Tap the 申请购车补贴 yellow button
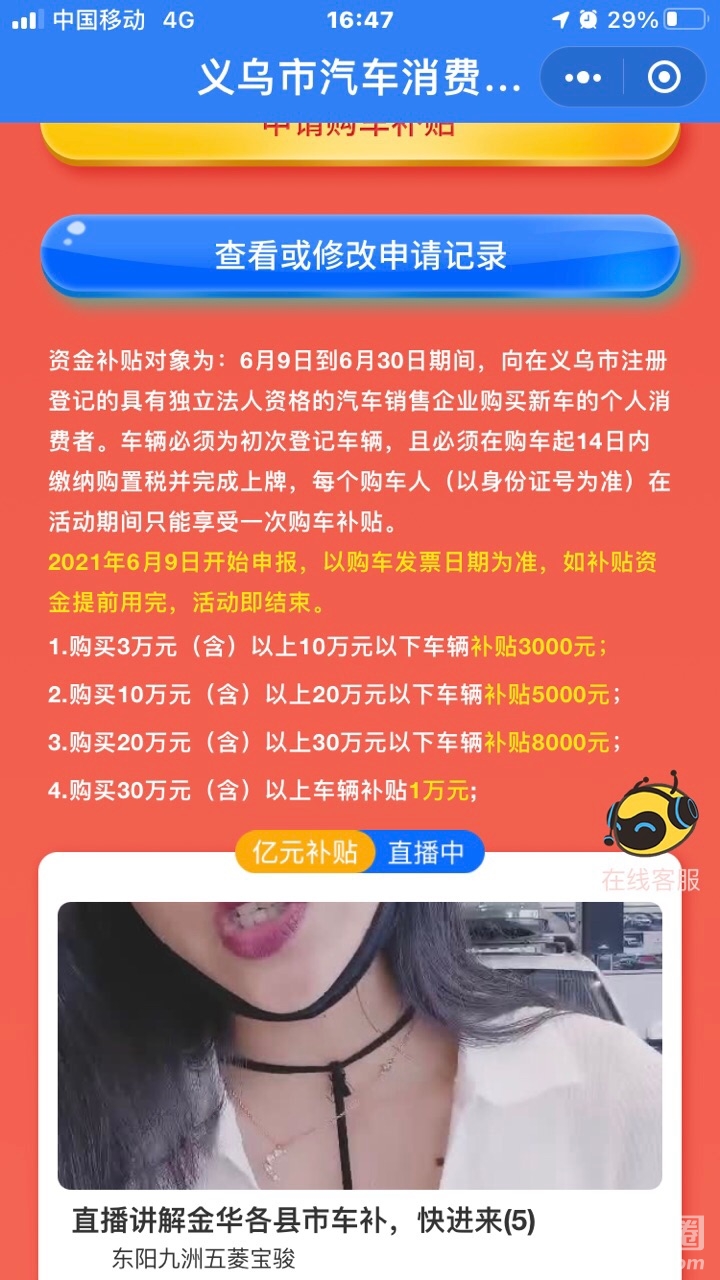720x1280 pixels. pos(360,138)
